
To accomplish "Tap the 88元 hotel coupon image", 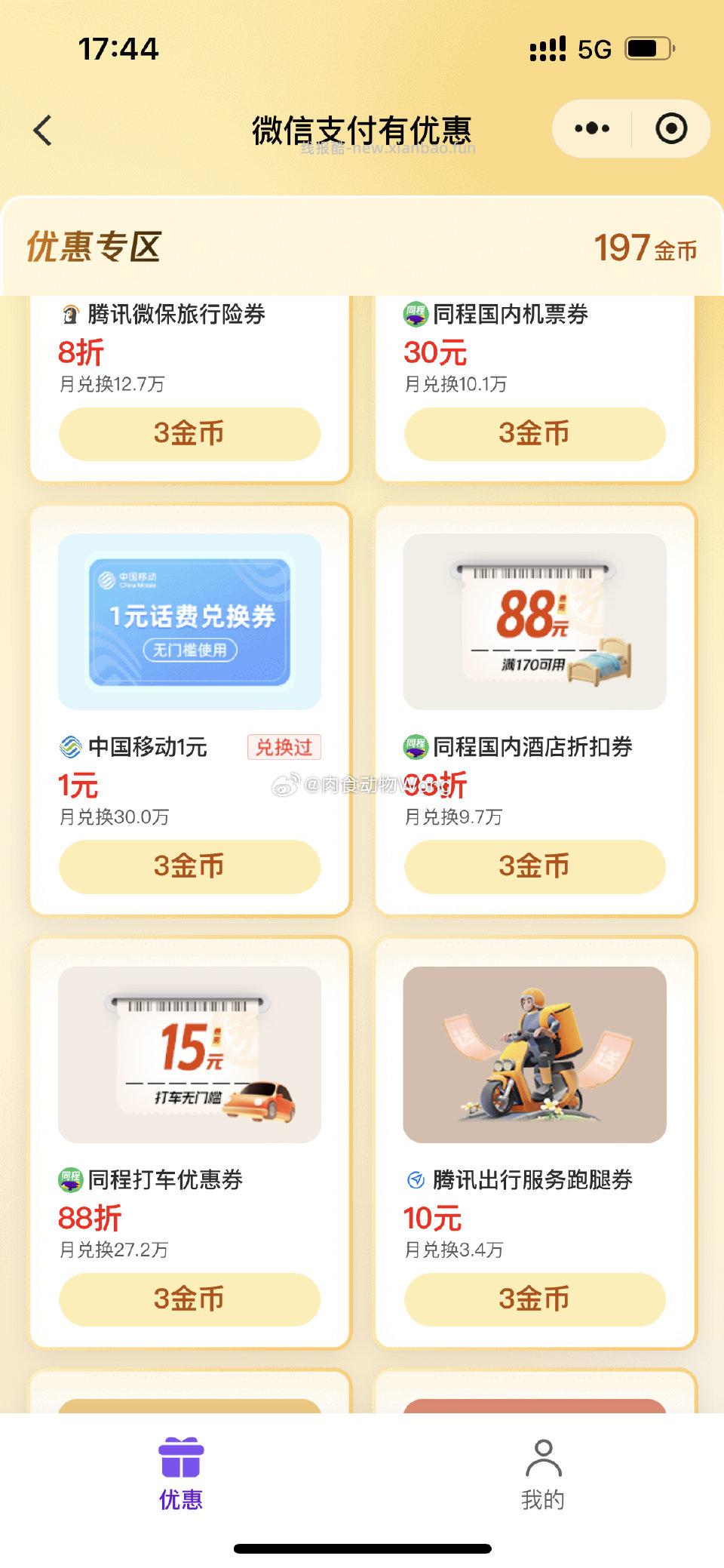I will point(534,621).
